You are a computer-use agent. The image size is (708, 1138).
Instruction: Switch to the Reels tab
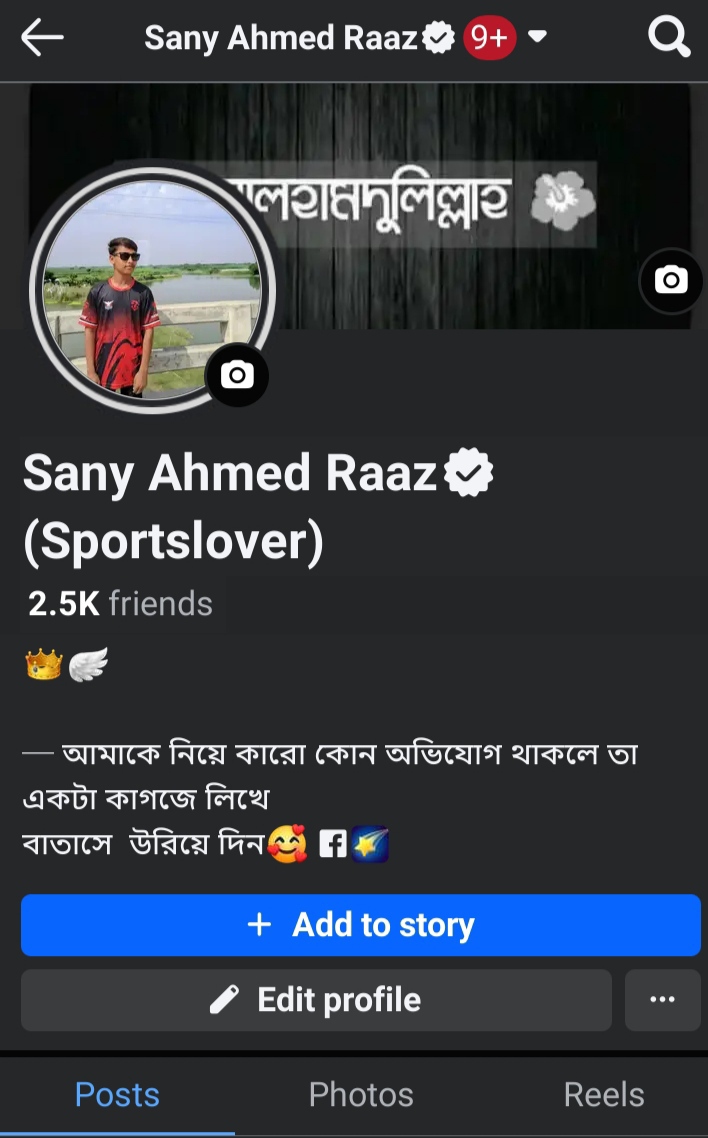[604, 1094]
